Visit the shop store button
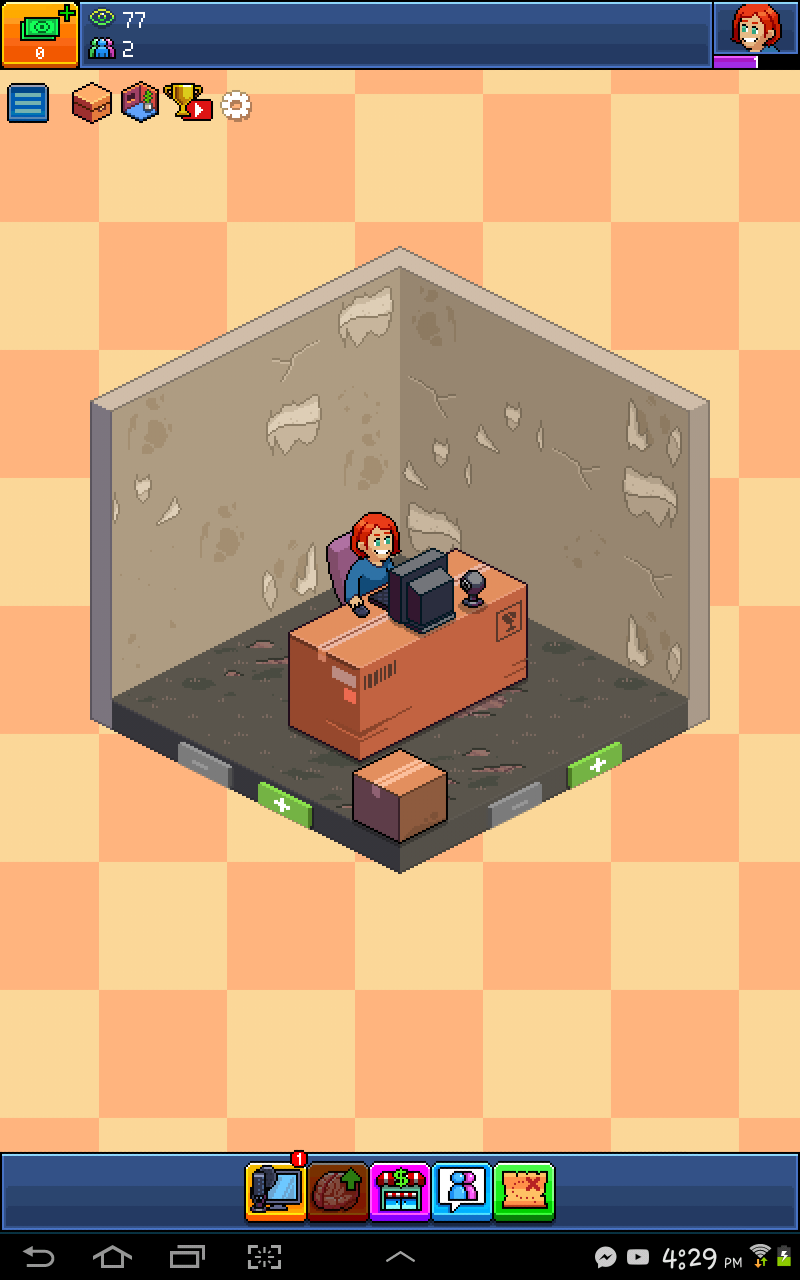 pyautogui.click(x=399, y=1191)
